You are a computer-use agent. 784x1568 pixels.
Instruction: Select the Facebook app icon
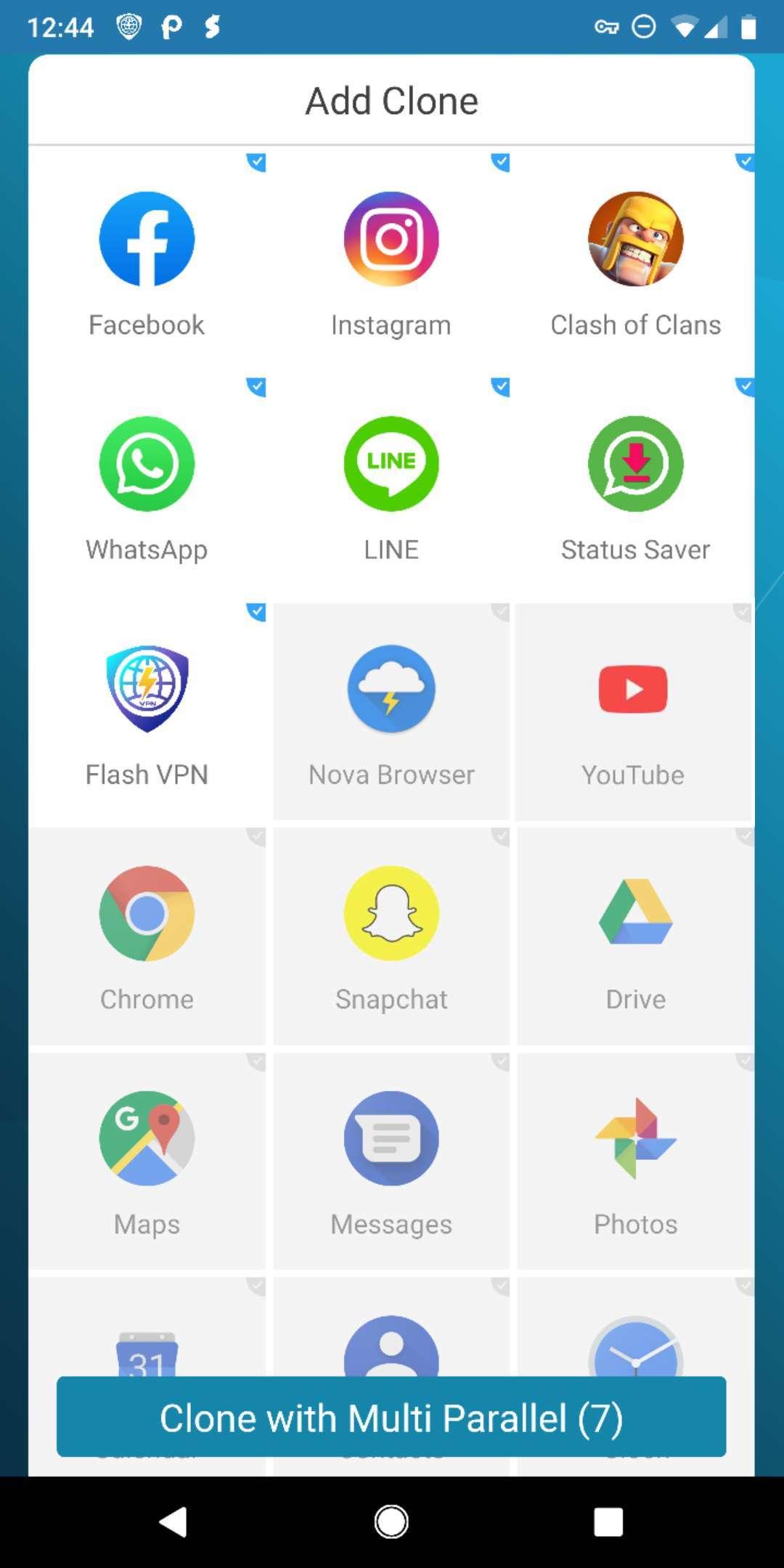pyautogui.click(x=147, y=240)
